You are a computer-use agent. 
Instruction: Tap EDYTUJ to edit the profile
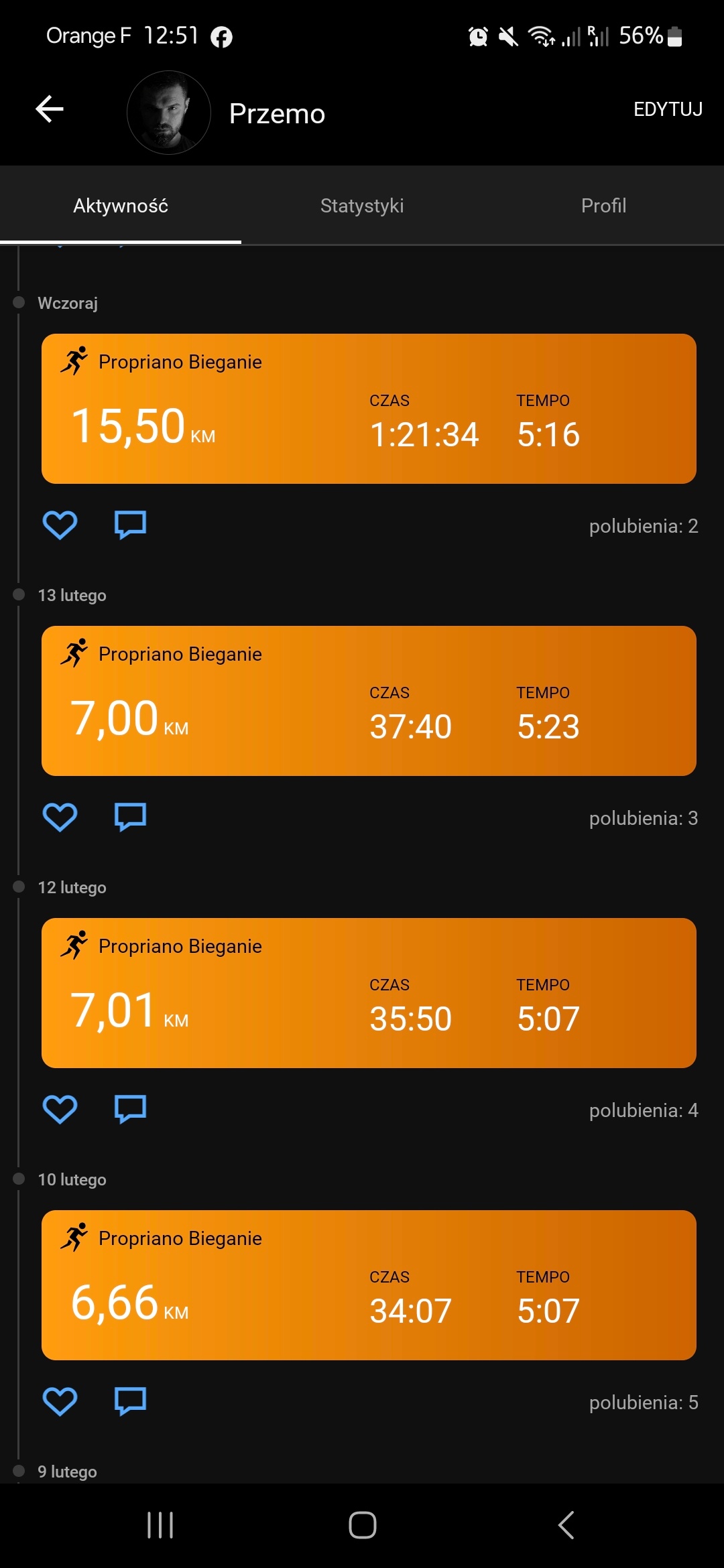point(667,109)
